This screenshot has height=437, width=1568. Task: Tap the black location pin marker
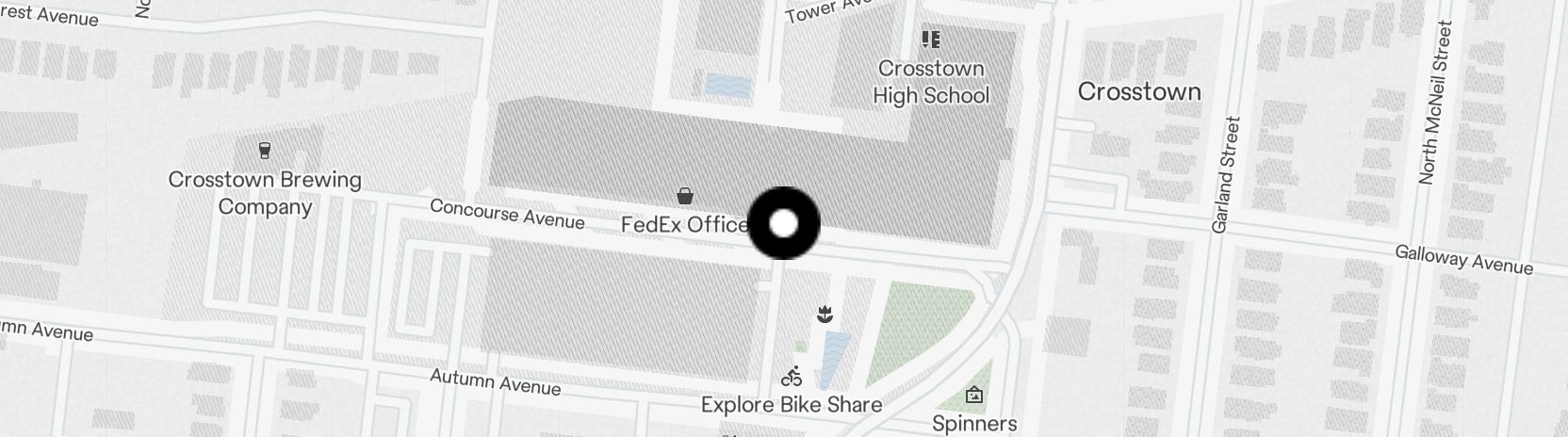pos(784,224)
